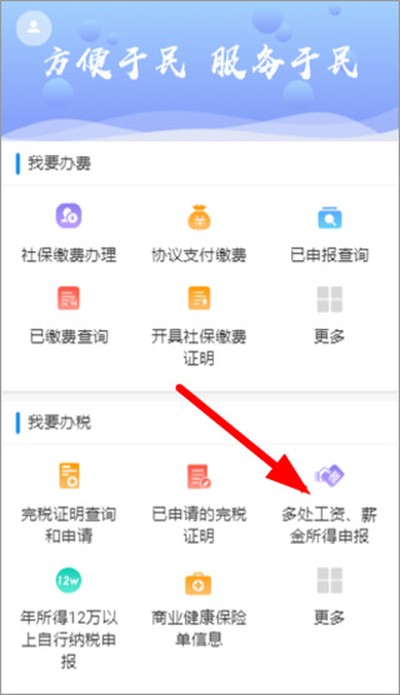Image resolution: width=400 pixels, height=695 pixels.
Task: Open 商业健康保险单信息
Action: click(x=199, y=608)
